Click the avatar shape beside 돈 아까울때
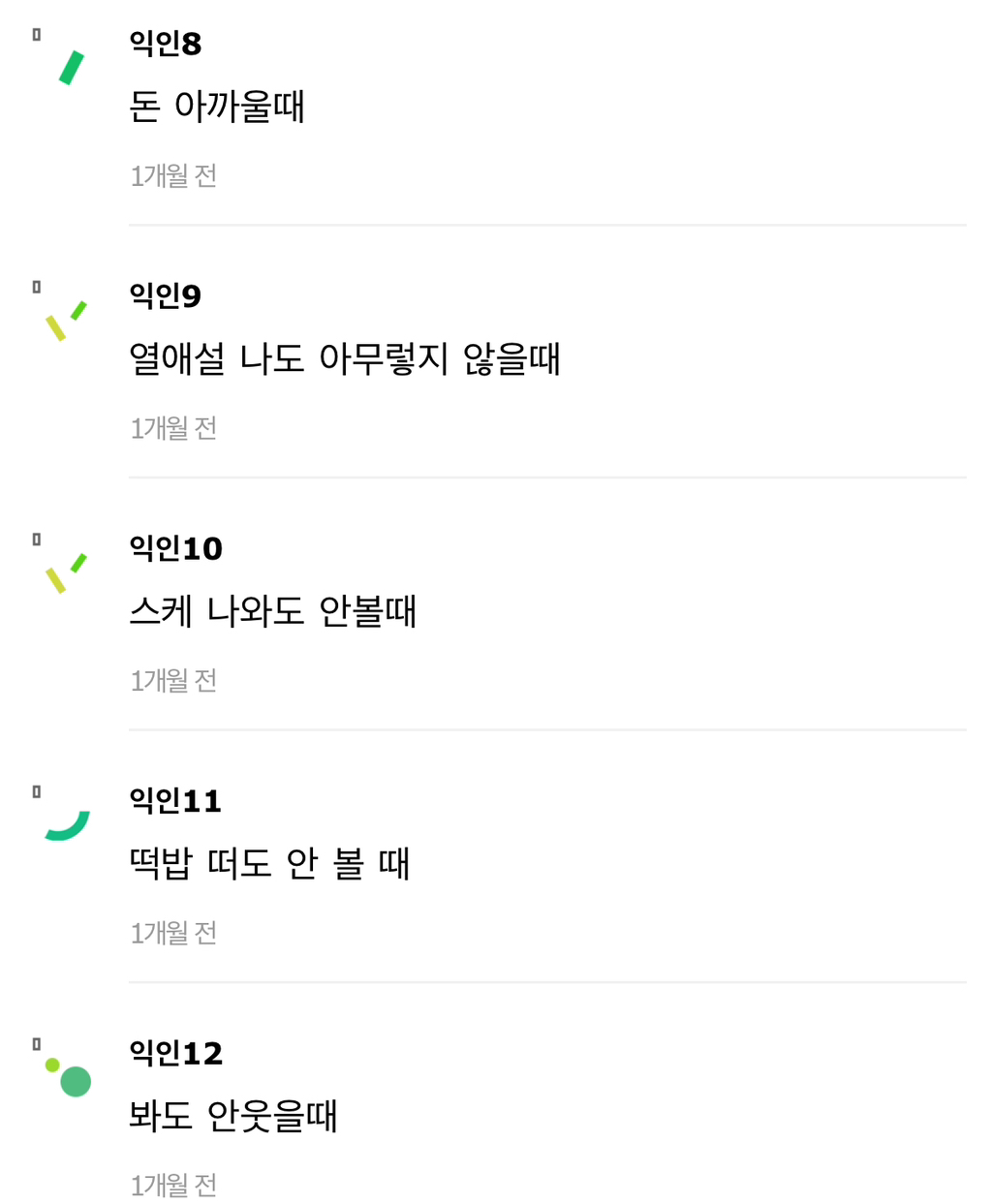Viewport: 992px width, 1204px height. pyautogui.click(x=68, y=66)
